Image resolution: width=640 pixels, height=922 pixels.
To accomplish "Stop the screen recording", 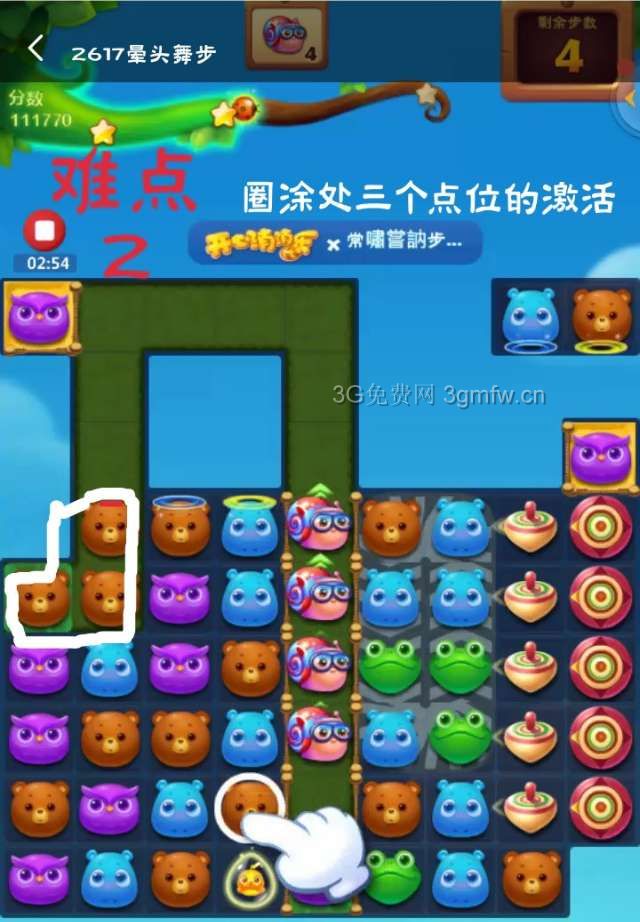I will [45, 232].
